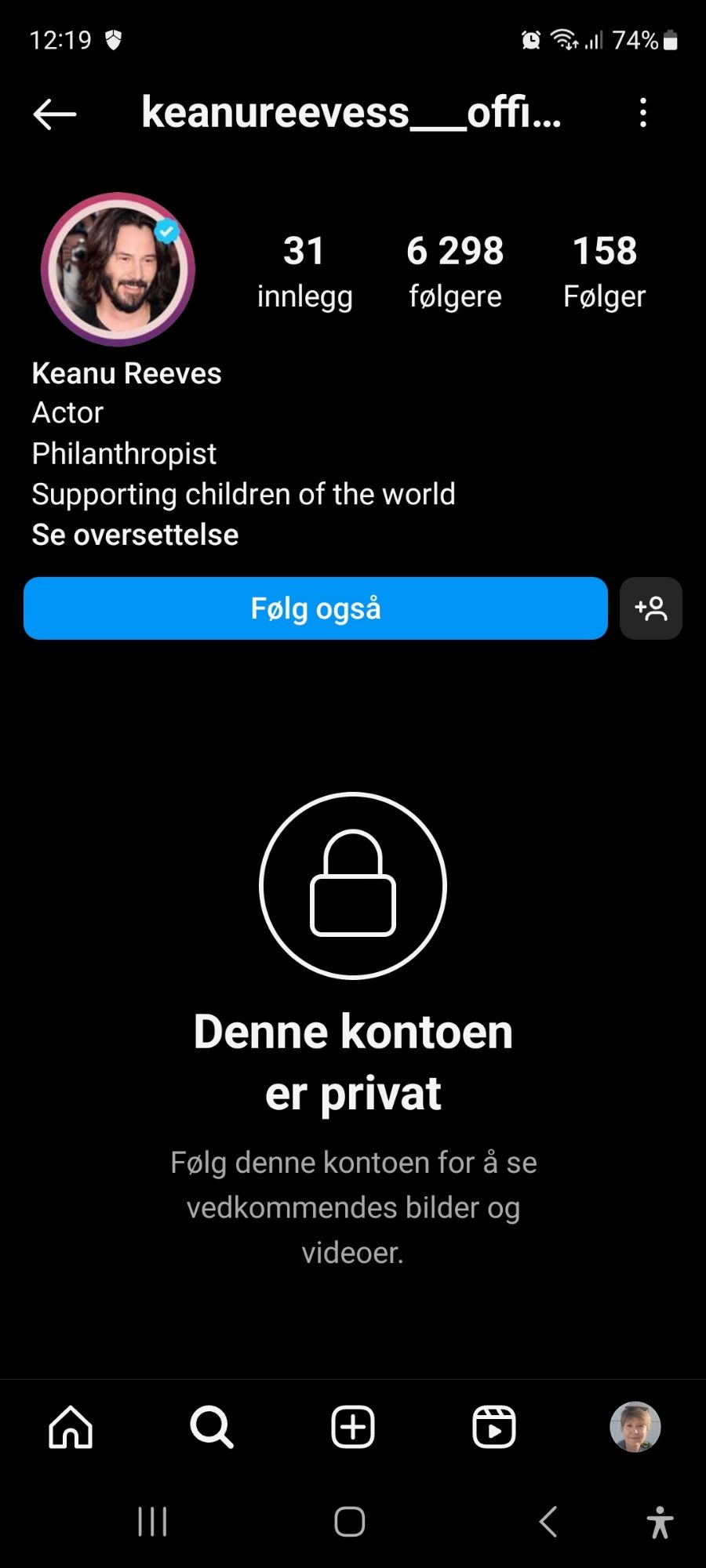Go back using the top arrow
This screenshot has width=706, height=1568.
tap(55, 114)
